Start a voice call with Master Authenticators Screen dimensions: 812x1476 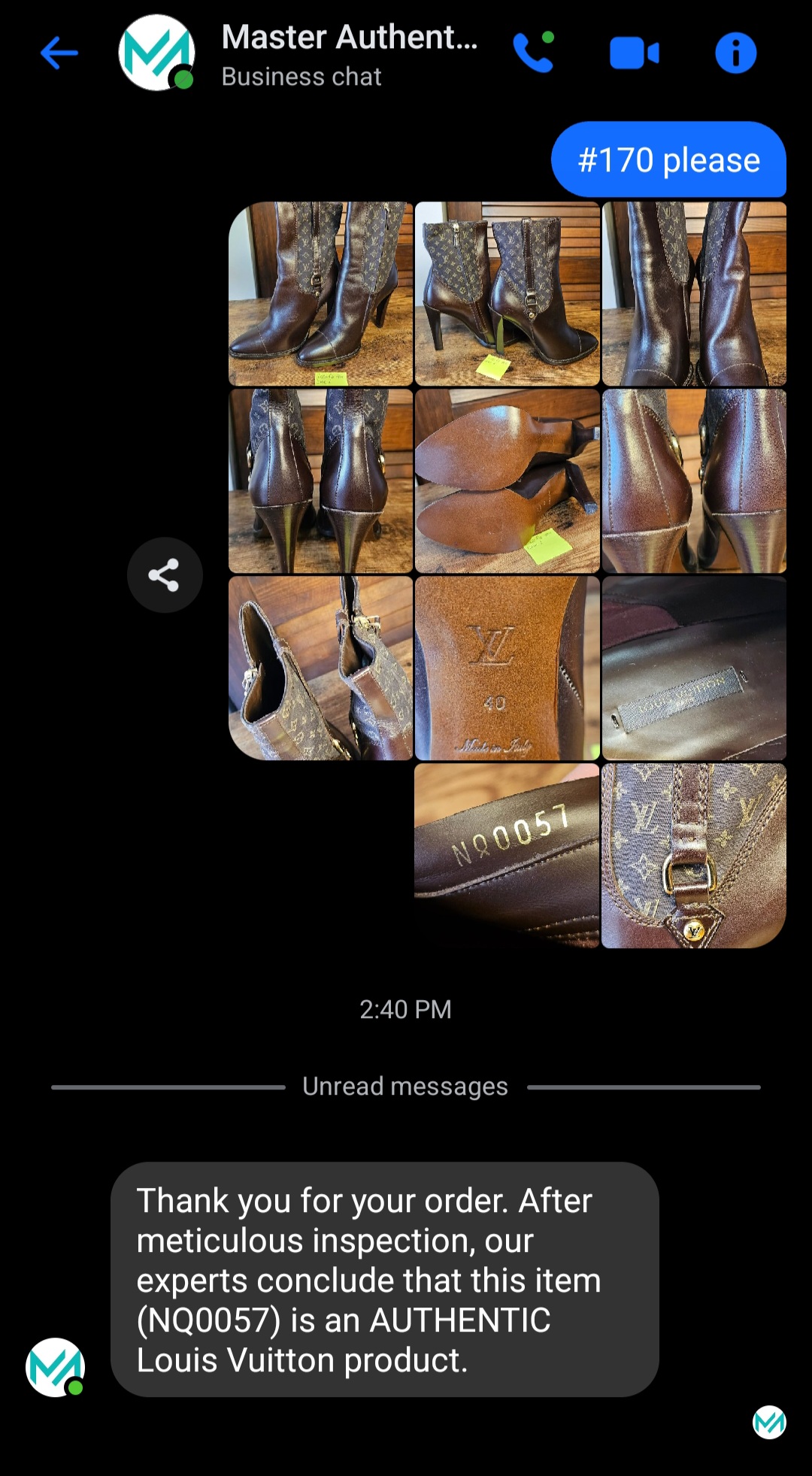coord(533,53)
